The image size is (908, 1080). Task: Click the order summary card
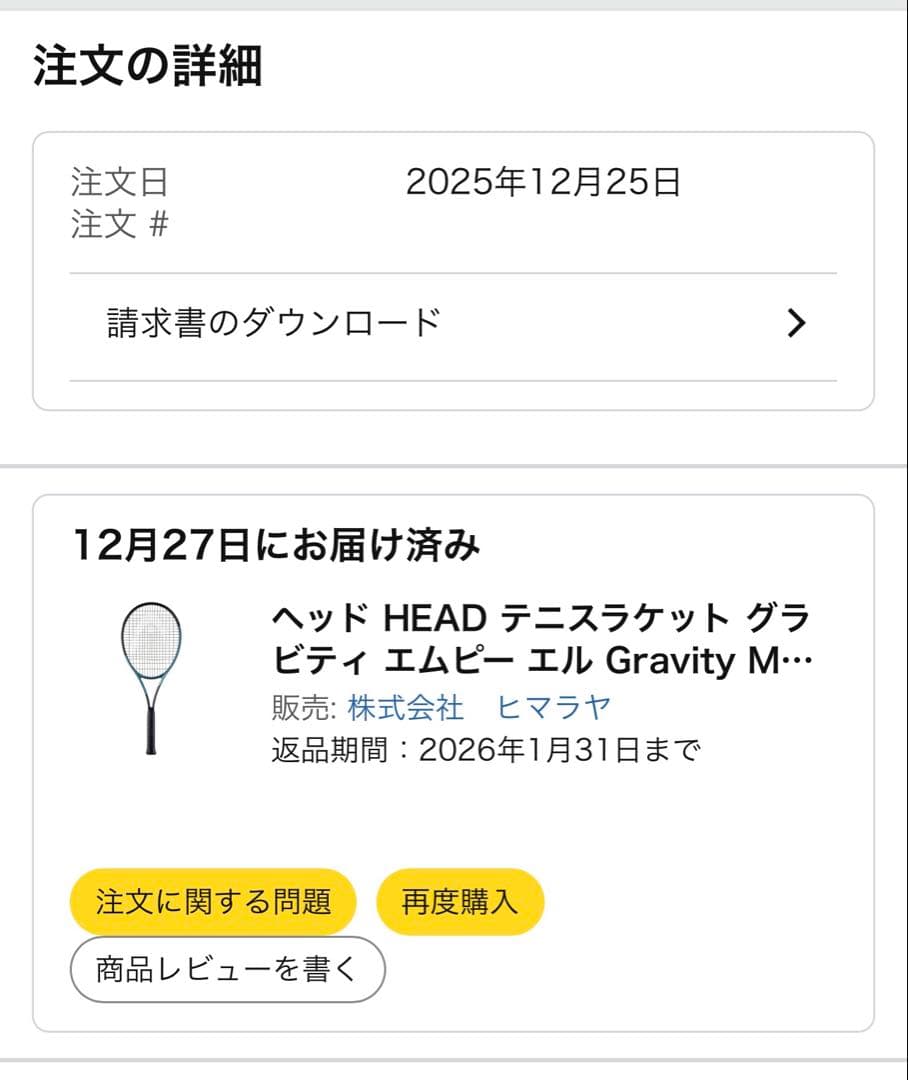(454, 268)
